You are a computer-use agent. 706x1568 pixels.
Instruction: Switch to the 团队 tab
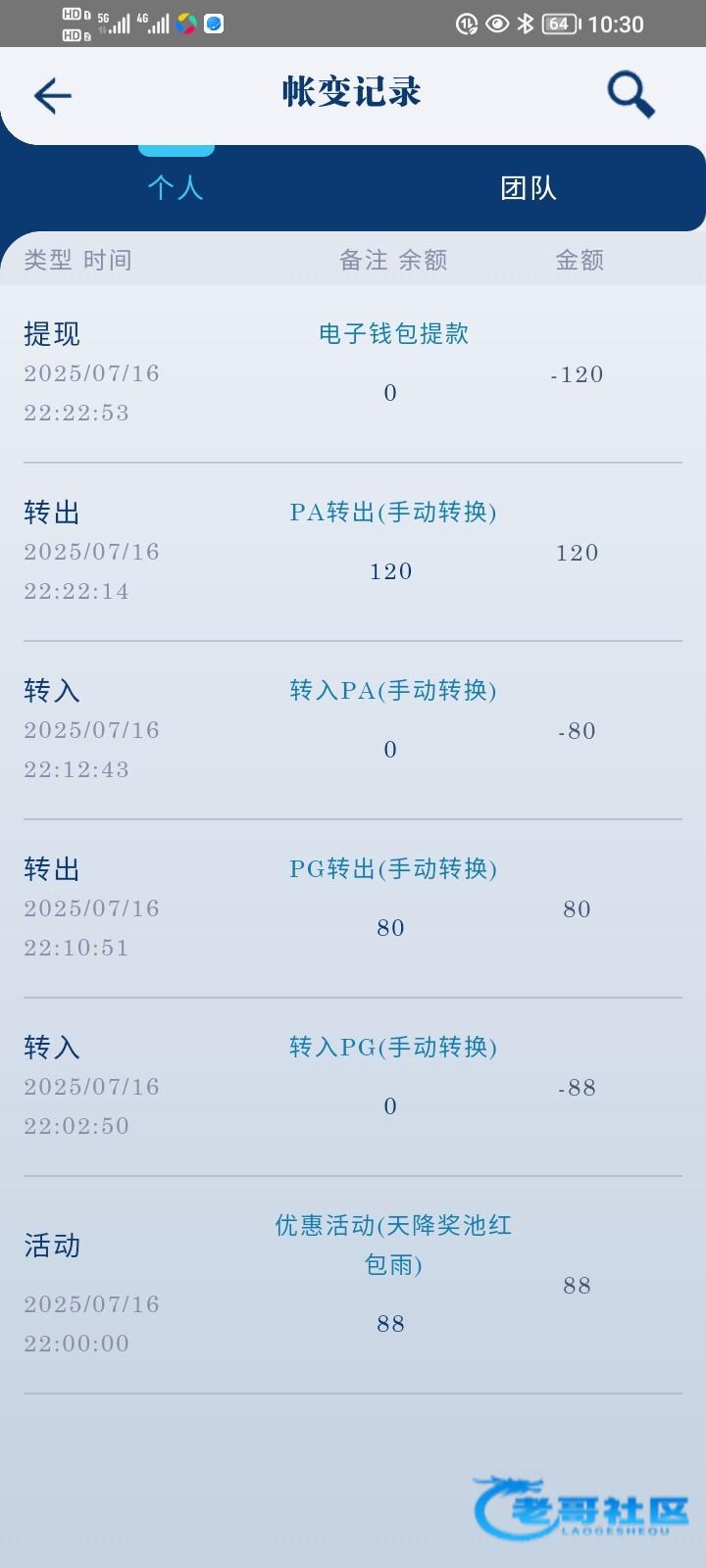[529, 188]
